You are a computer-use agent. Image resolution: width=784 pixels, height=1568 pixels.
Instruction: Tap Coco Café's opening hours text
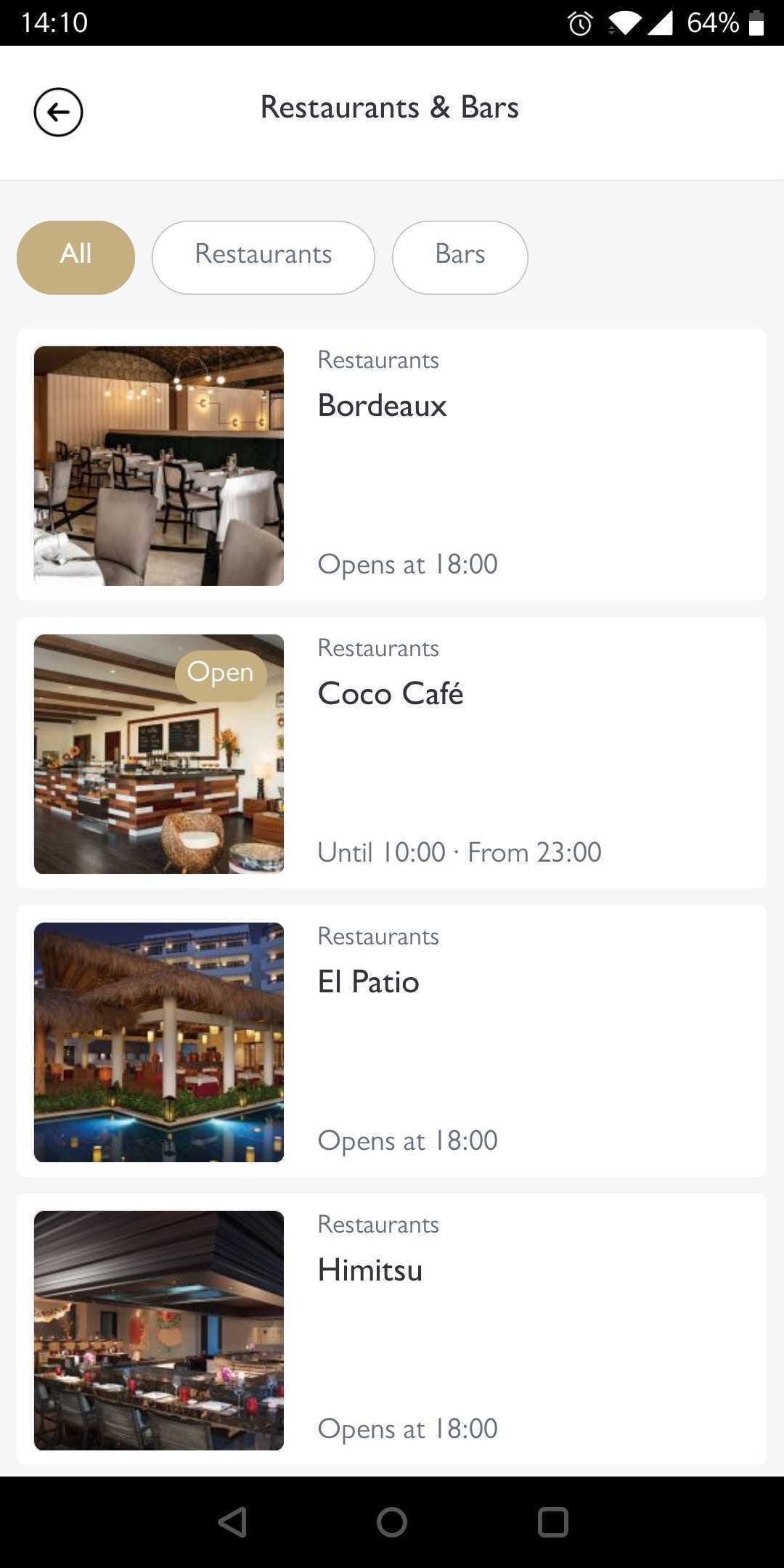coord(459,851)
